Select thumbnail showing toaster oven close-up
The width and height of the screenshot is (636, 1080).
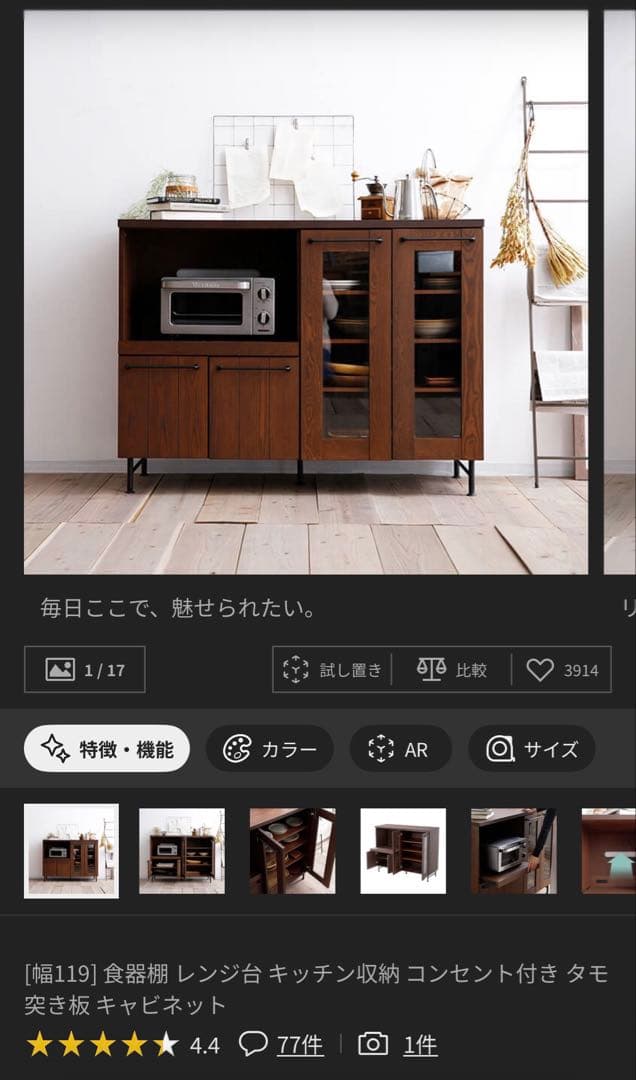[x=513, y=851]
